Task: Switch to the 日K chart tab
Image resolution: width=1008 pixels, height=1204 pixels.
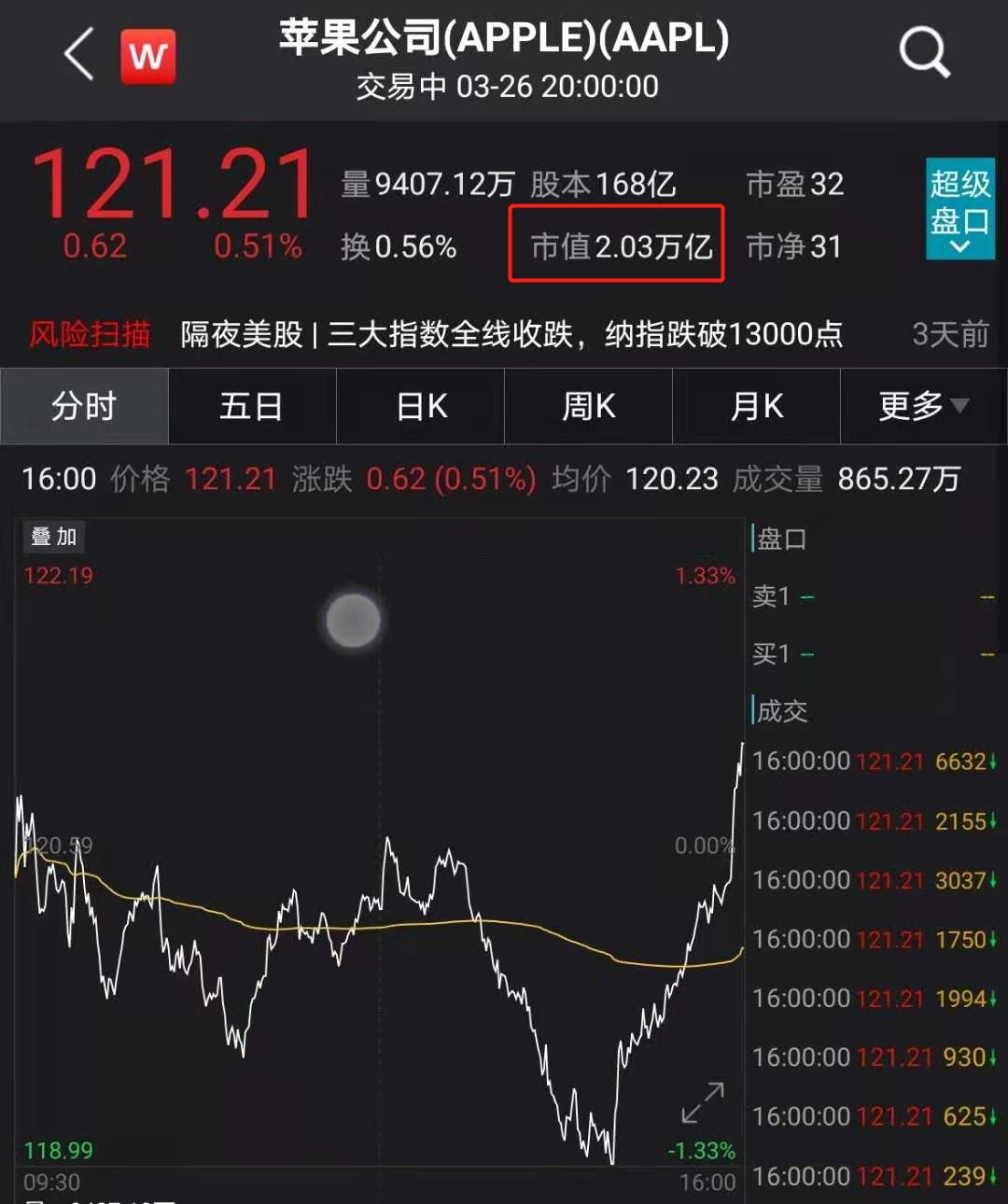Action: tap(421, 407)
